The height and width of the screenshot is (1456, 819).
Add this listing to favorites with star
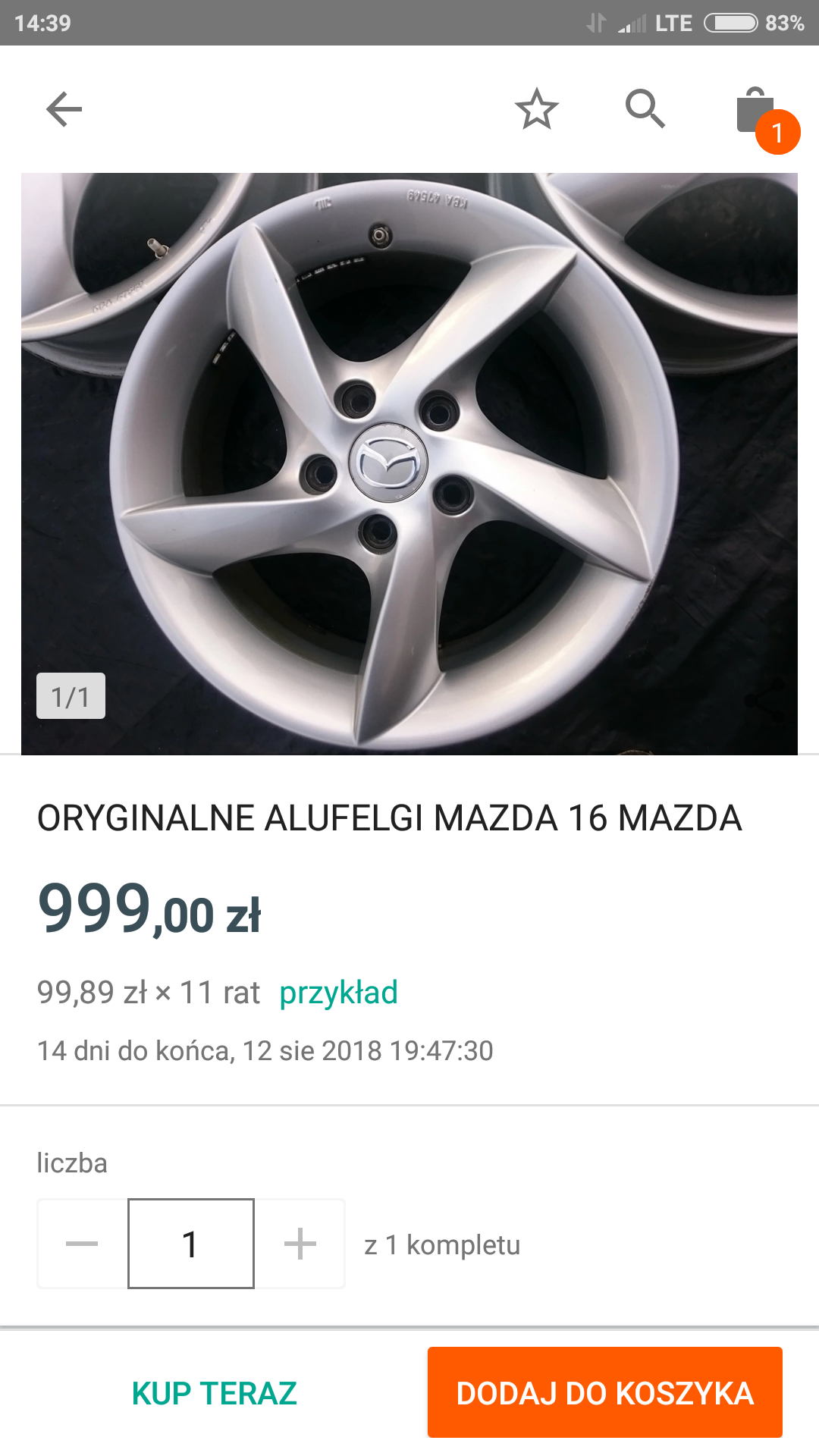pos(537,109)
